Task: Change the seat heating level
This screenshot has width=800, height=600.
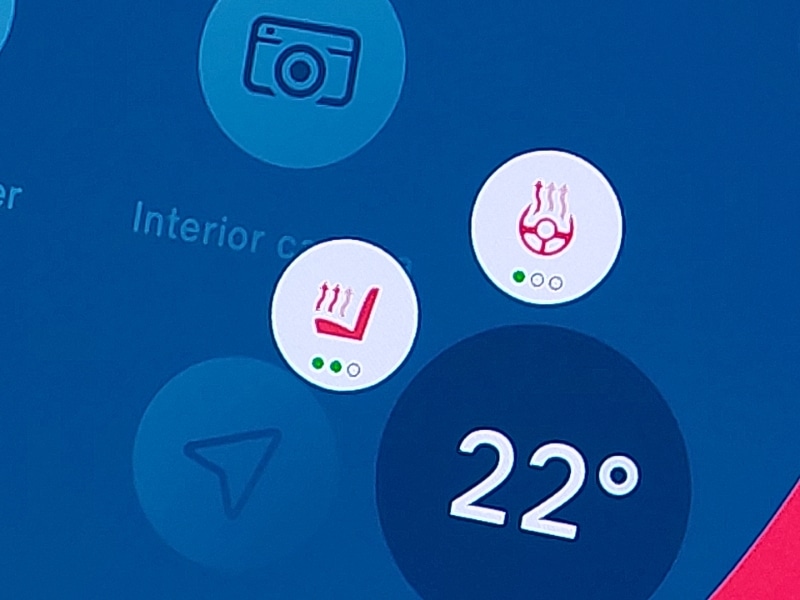Action: (344, 315)
